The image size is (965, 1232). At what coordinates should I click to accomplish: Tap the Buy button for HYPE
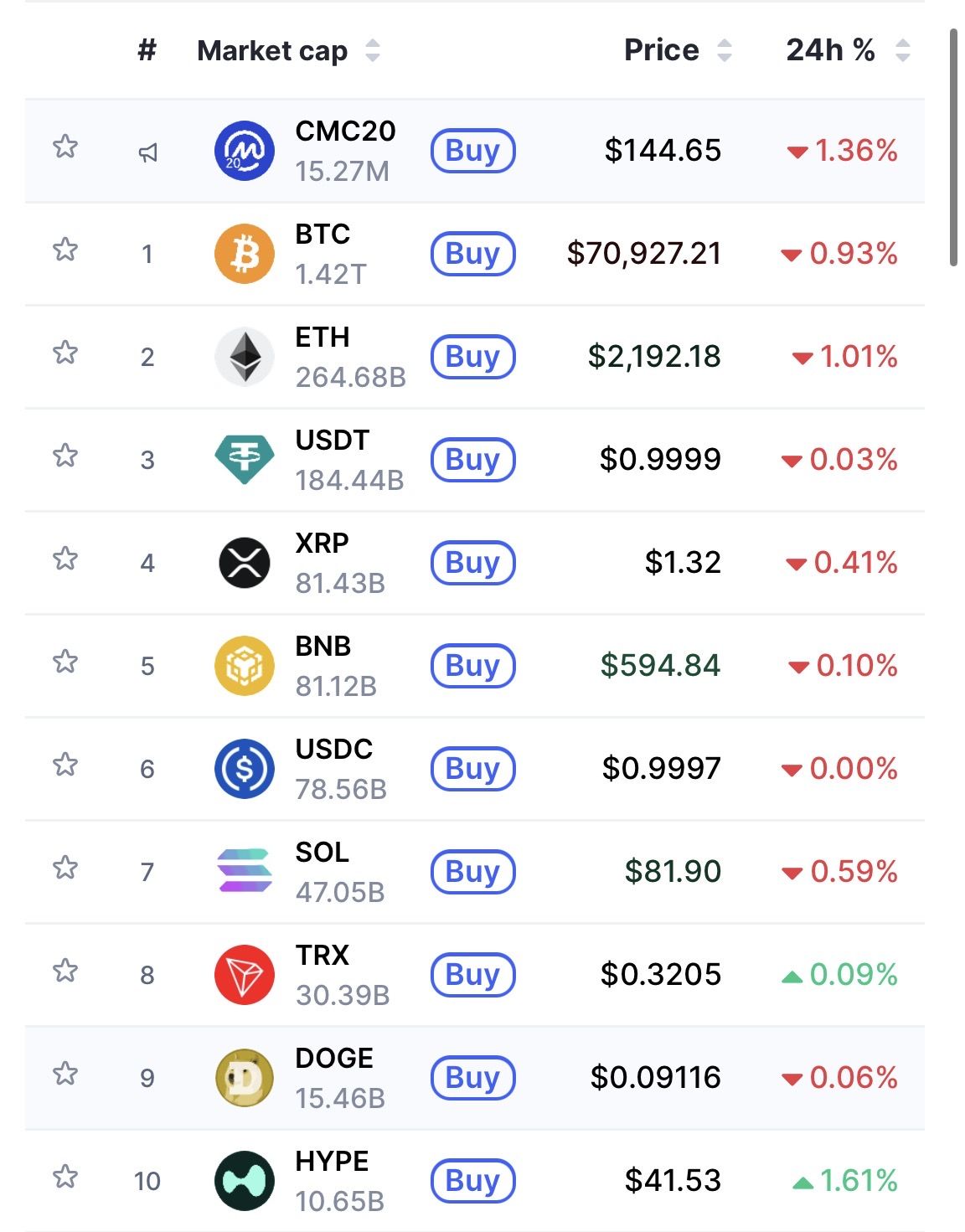[x=472, y=1181]
